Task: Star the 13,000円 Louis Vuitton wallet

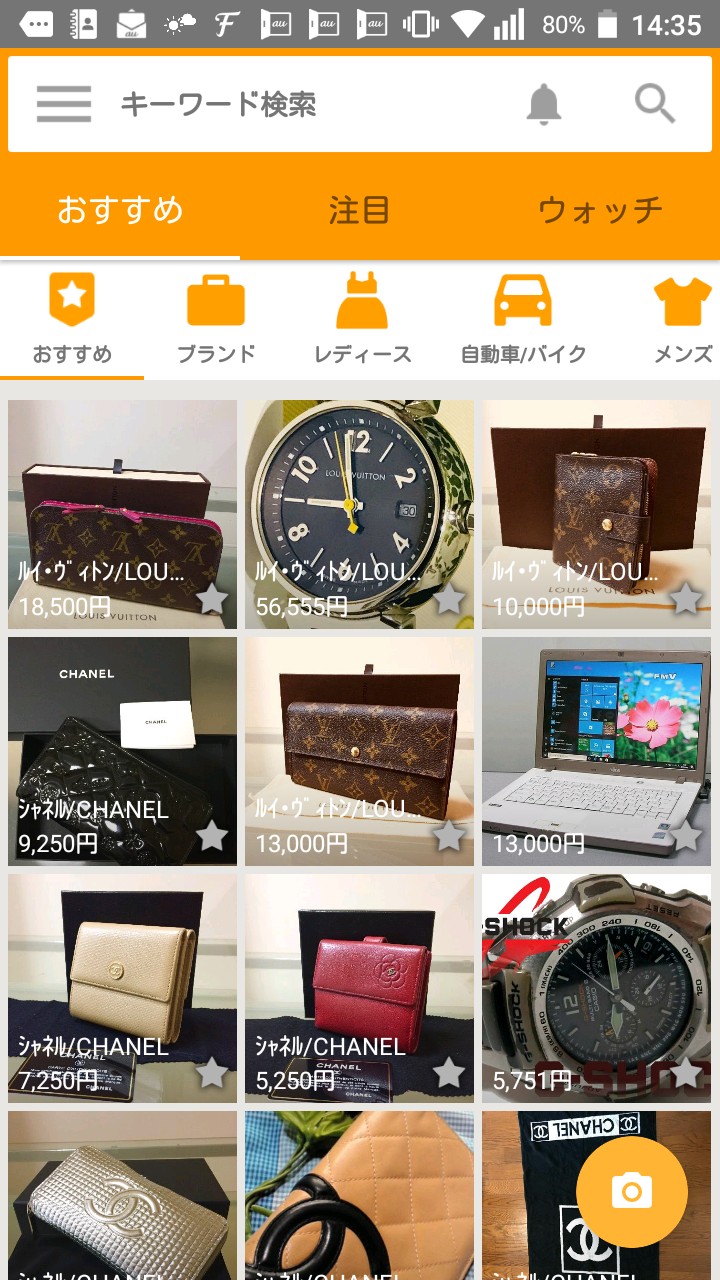Action: pos(449,836)
